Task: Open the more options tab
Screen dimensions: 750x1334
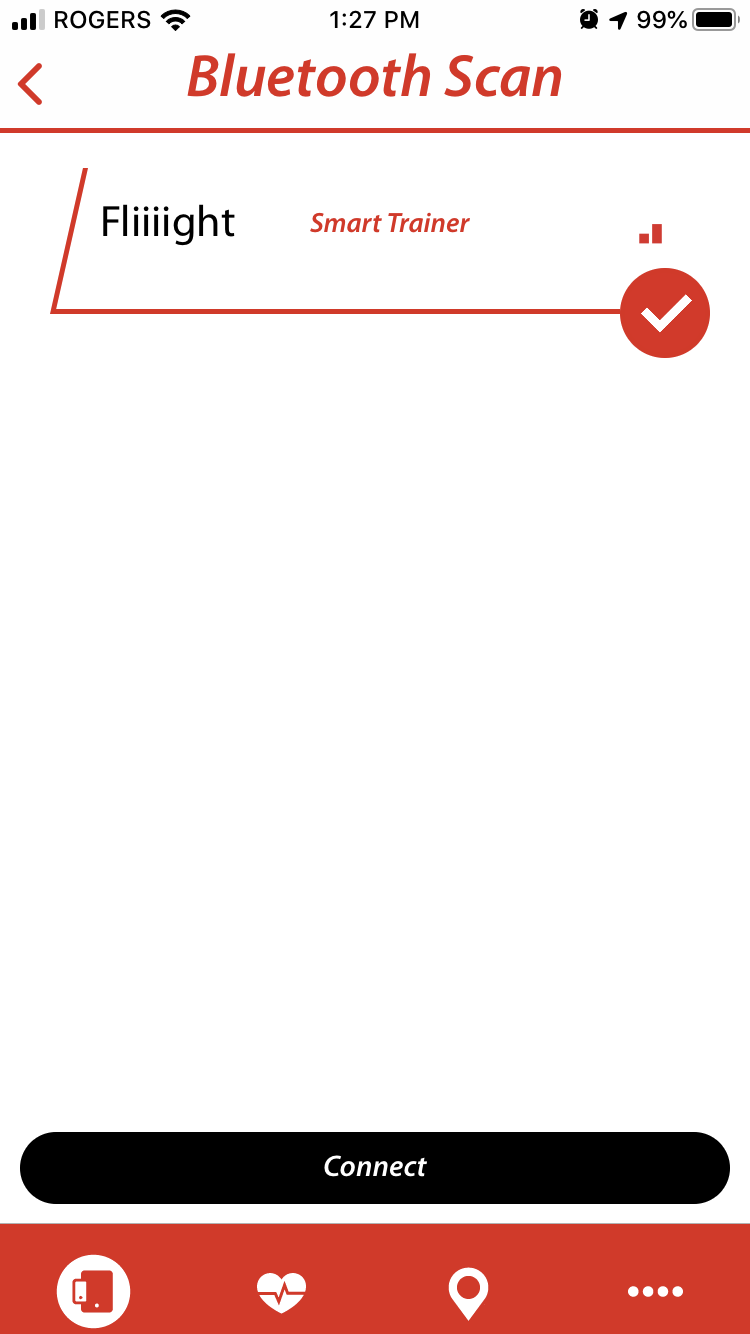Action: pyautogui.click(x=655, y=1291)
